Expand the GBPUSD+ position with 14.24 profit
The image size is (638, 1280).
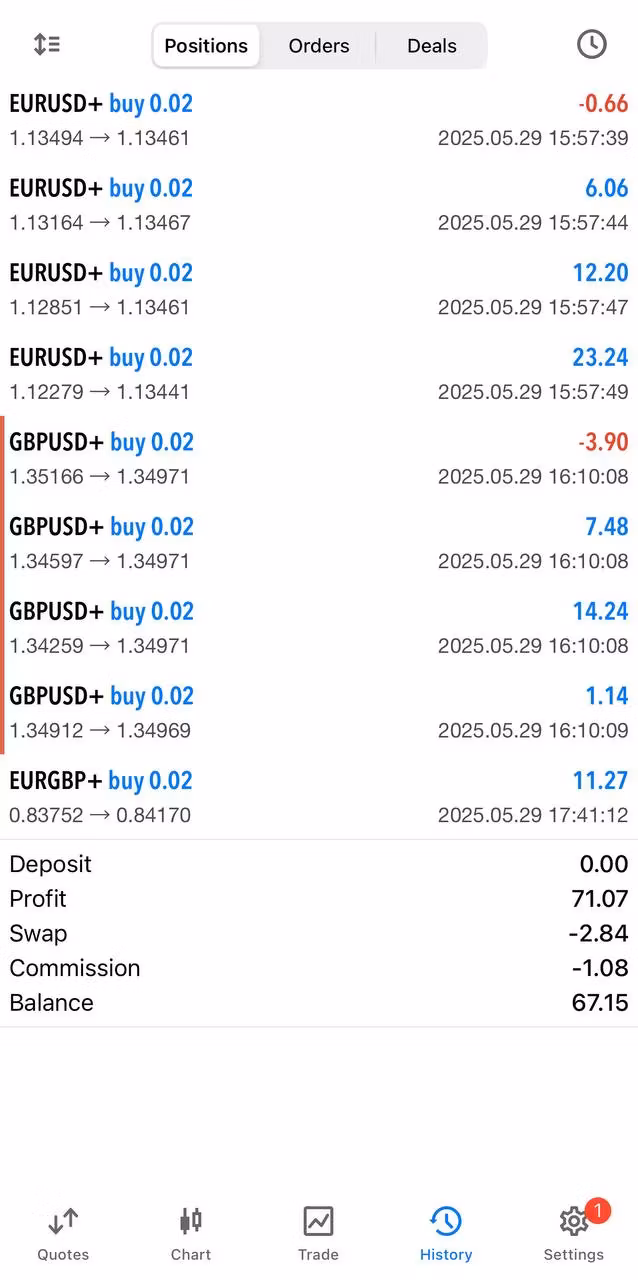pos(319,628)
